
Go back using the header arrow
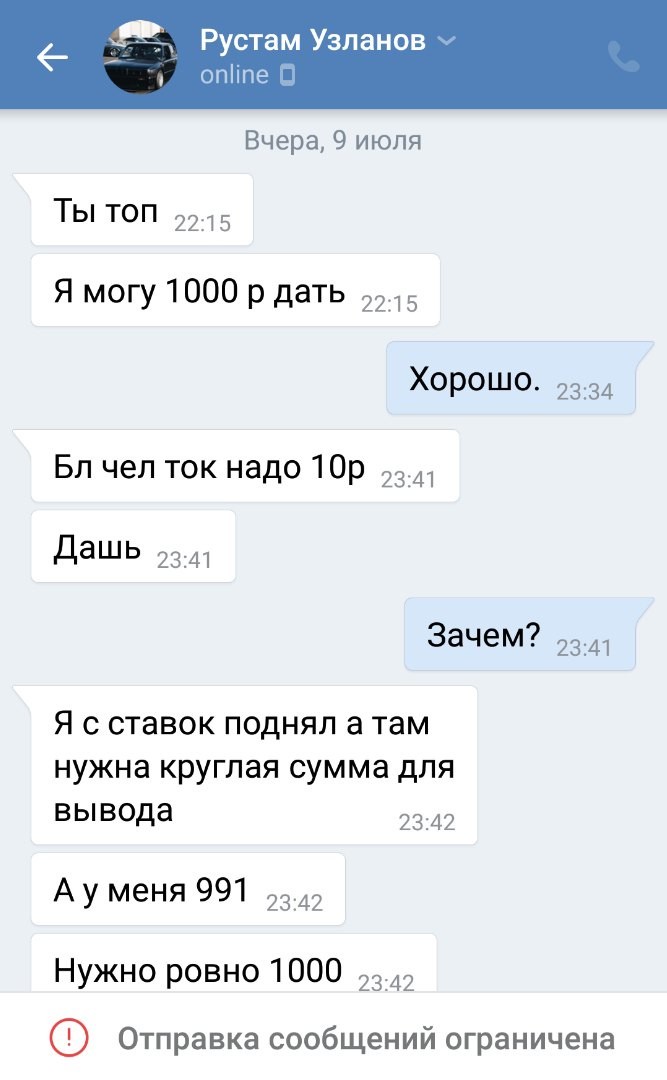(x=52, y=58)
